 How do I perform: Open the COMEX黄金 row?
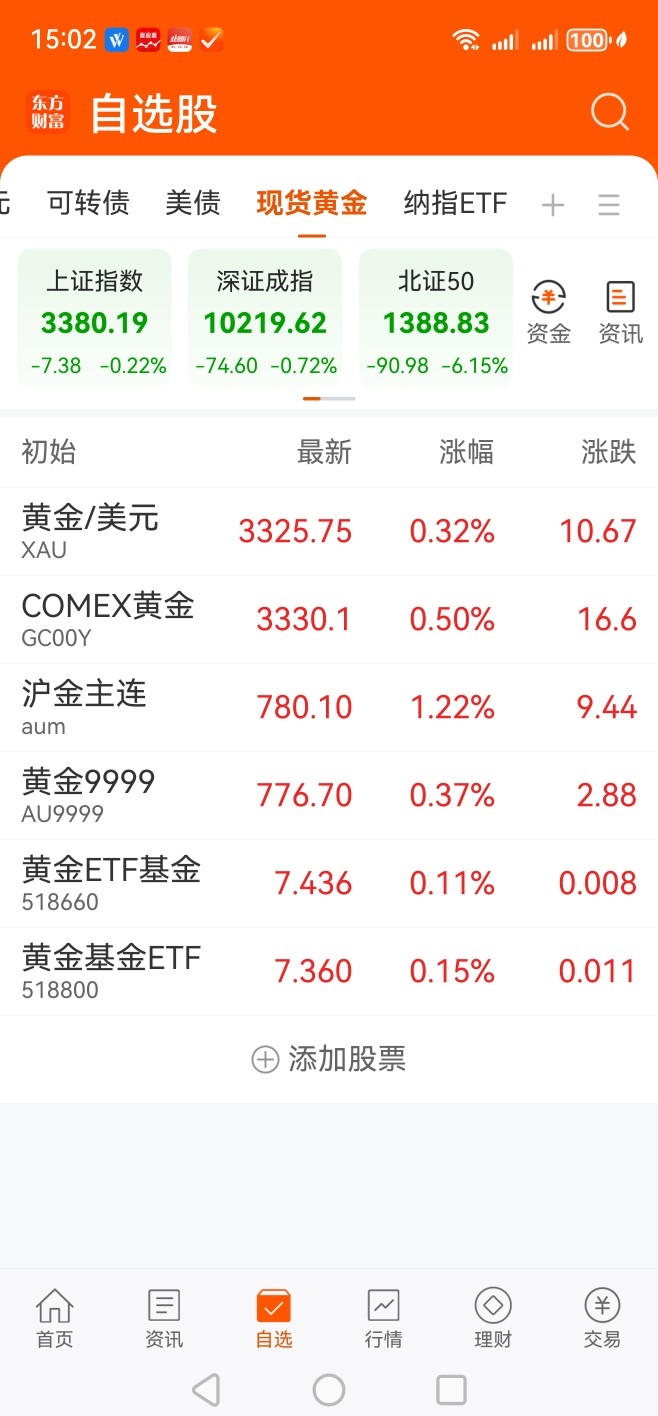[x=329, y=619]
